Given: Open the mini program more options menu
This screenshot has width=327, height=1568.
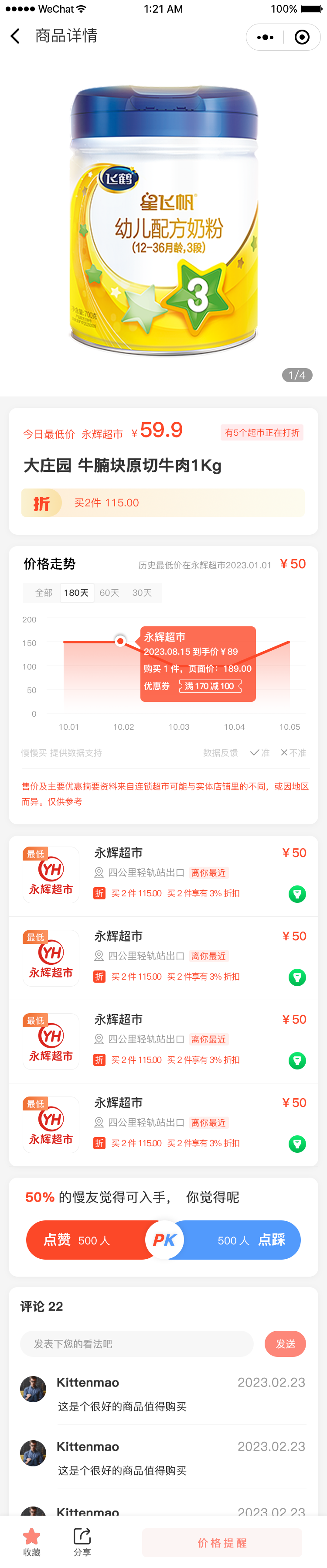Looking at the screenshot, I should click(266, 37).
